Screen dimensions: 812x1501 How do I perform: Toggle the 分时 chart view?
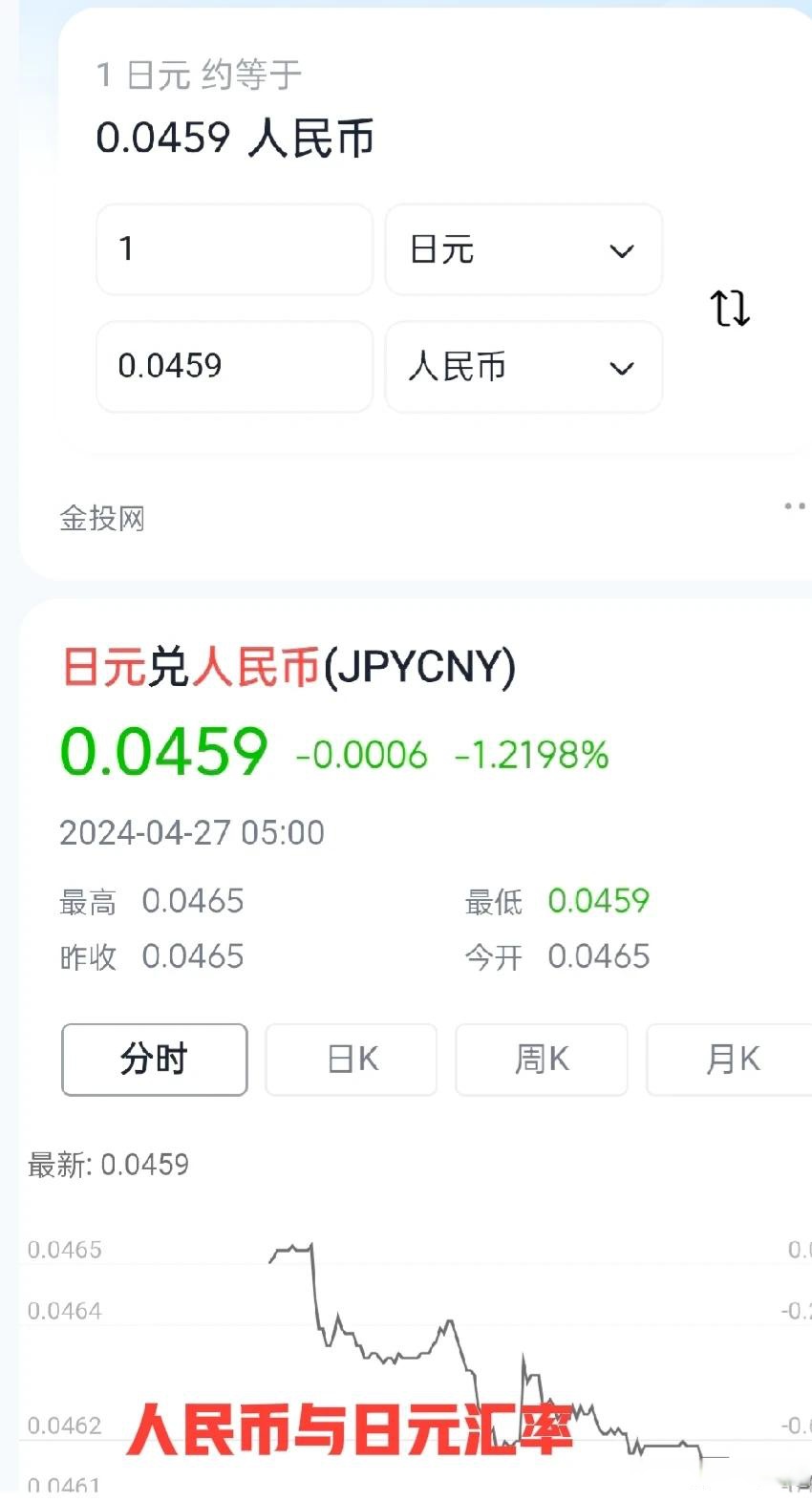click(x=154, y=1059)
